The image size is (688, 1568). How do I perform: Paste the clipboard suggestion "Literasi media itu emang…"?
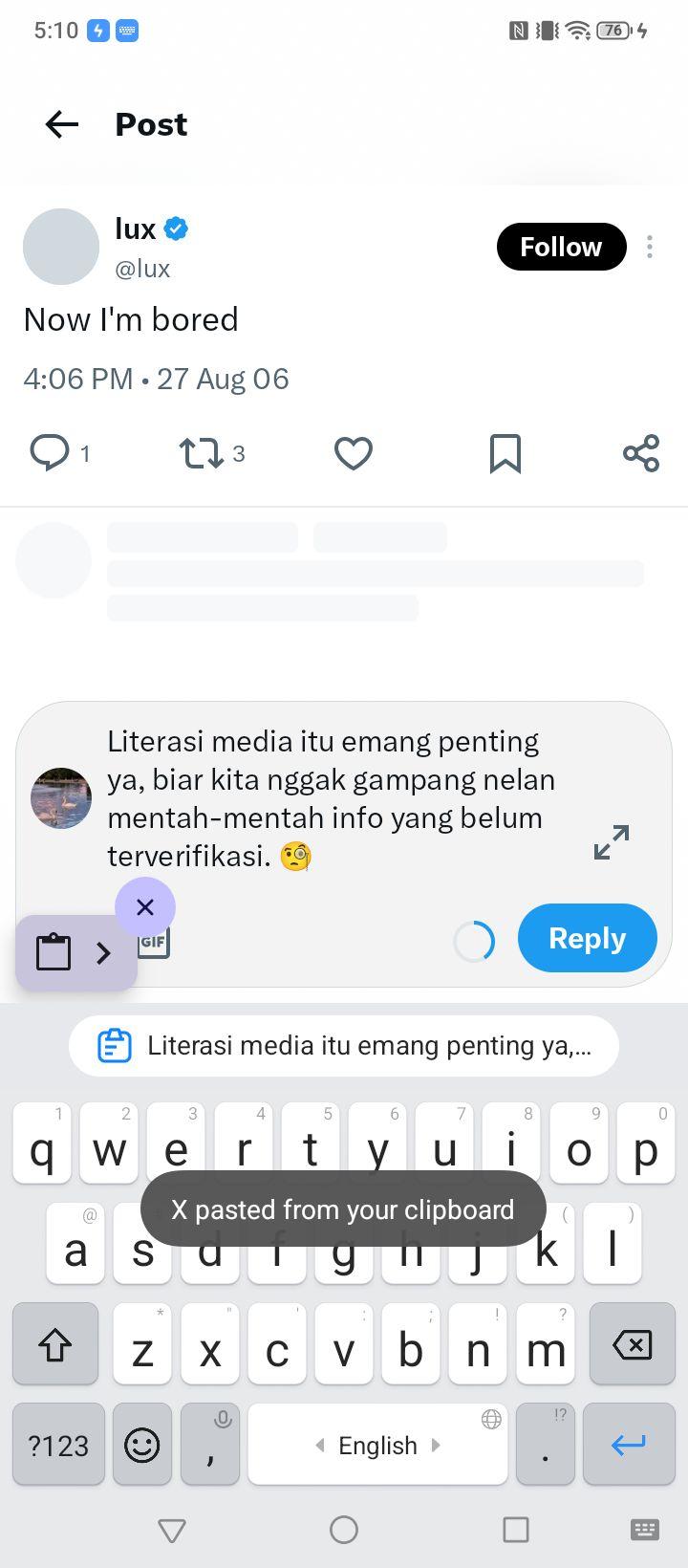tap(344, 1046)
